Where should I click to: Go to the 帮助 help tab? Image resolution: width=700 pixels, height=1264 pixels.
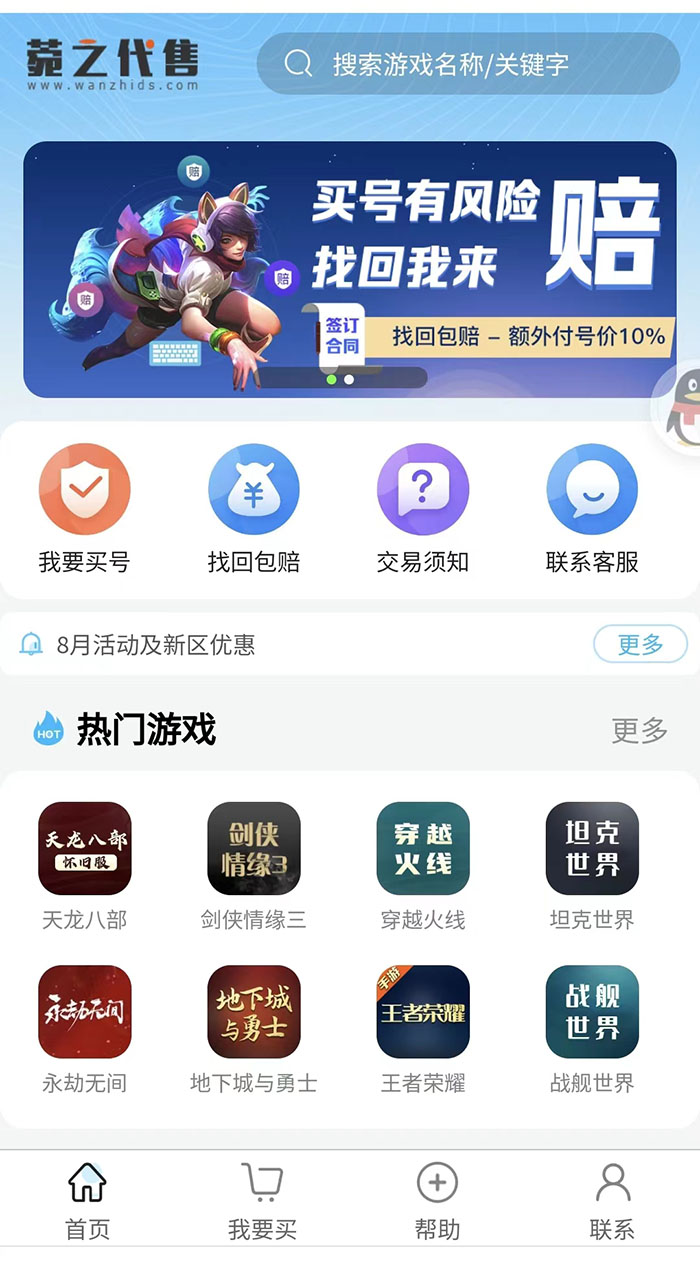coord(437,1201)
